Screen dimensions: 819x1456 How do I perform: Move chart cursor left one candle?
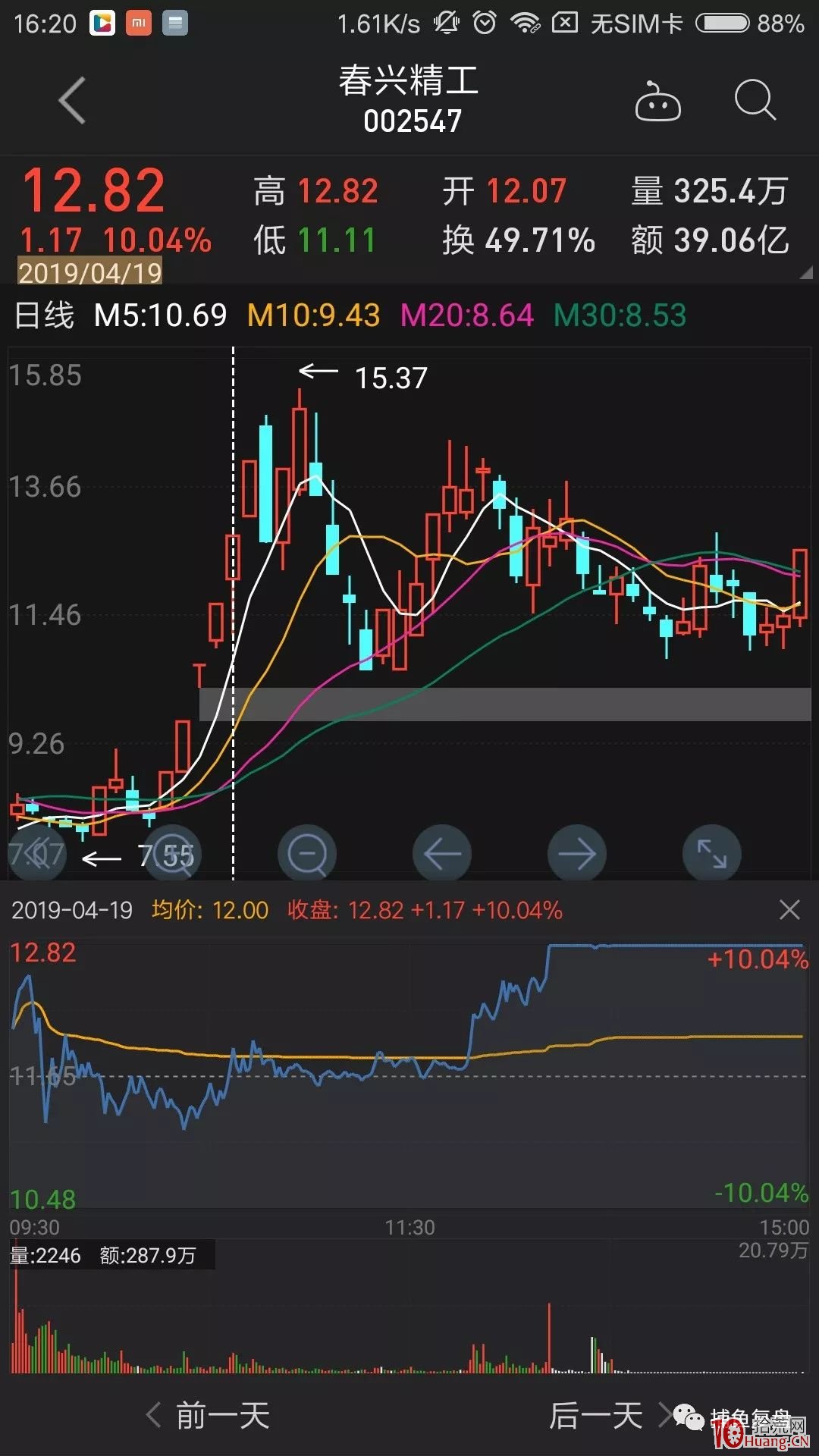442,854
